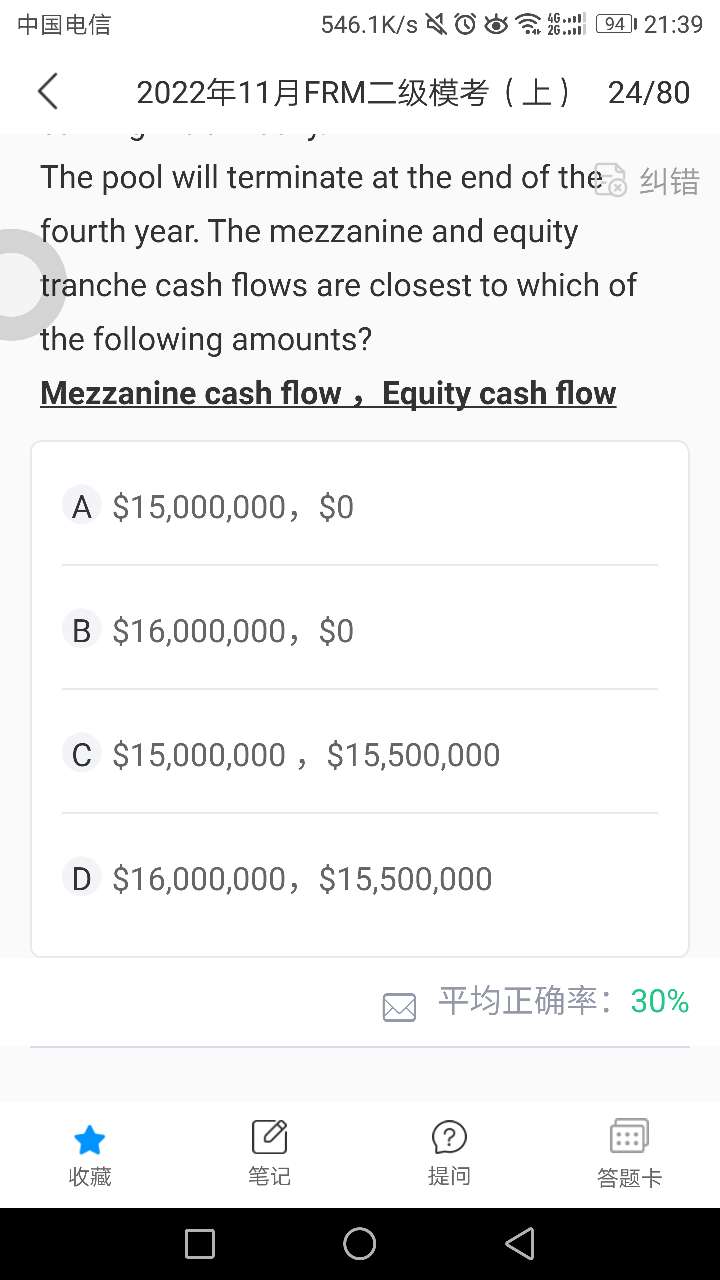Image resolution: width=720 pixels, height=1280 pixels.
Task: Select answer A $15,000,000, $0
Action: point(360,507)
